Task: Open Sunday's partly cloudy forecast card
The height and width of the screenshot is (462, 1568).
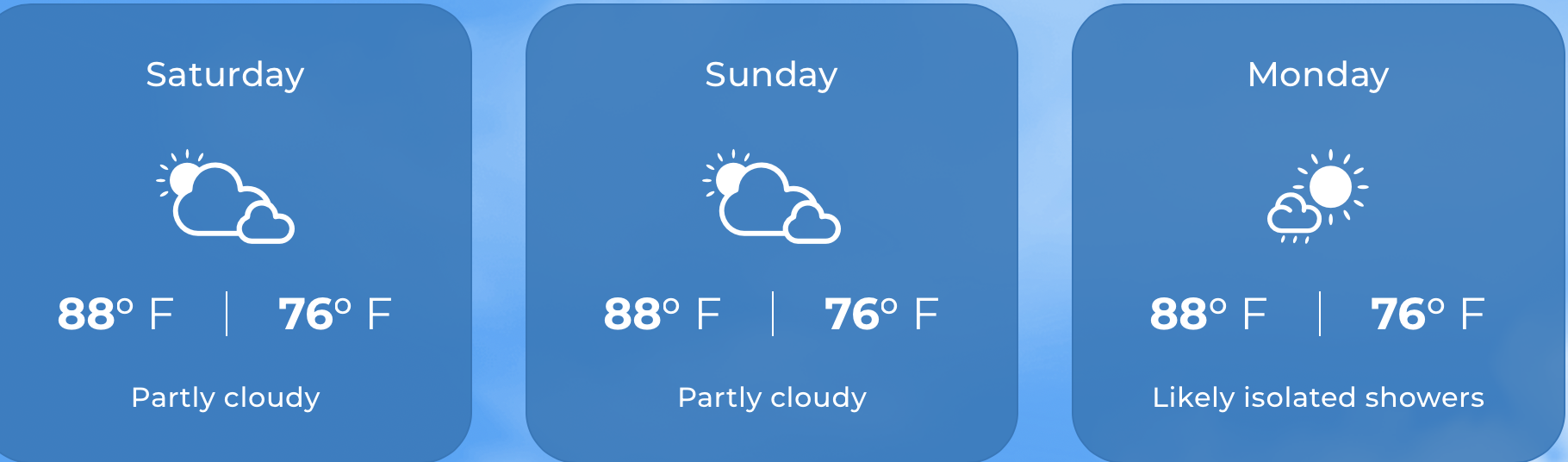Action: [771, 233]
